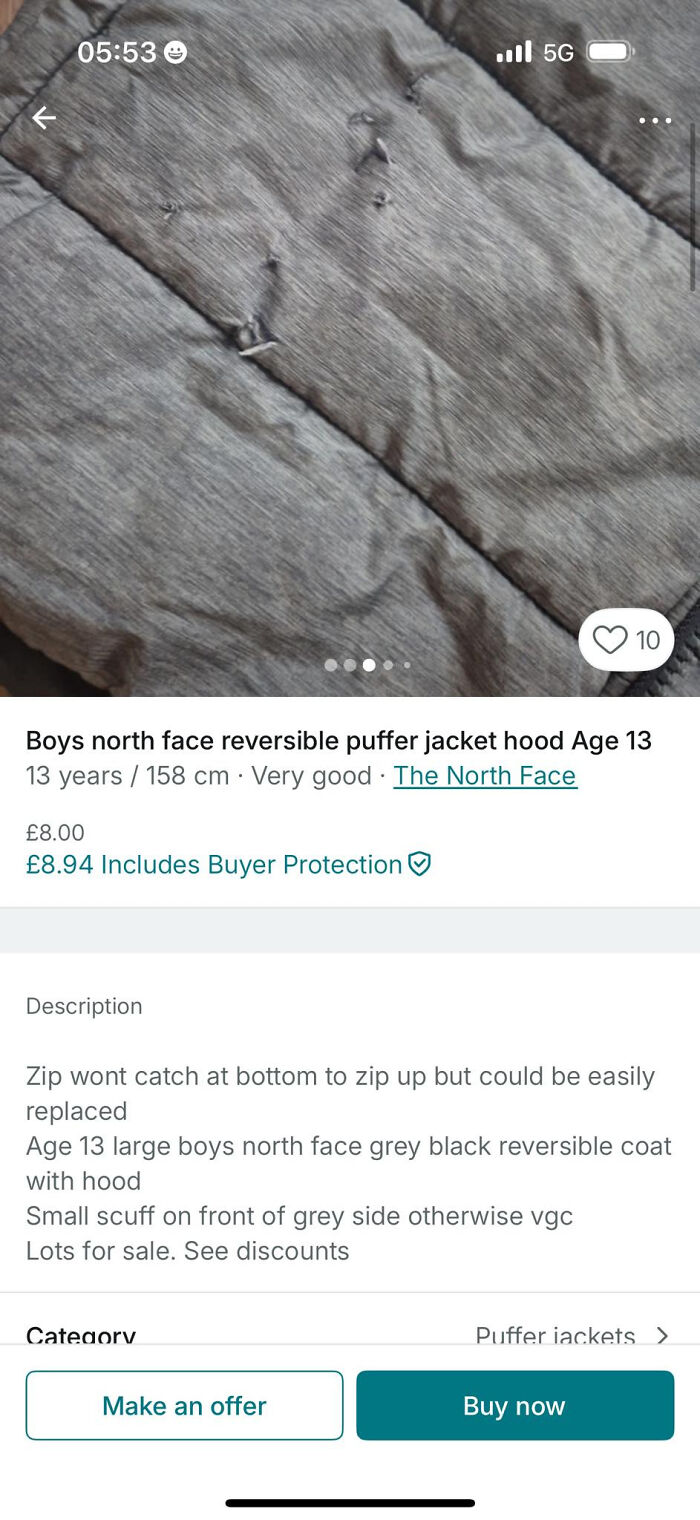
Task: Check the Buyer Protection shield details
Action: point(420,865)
